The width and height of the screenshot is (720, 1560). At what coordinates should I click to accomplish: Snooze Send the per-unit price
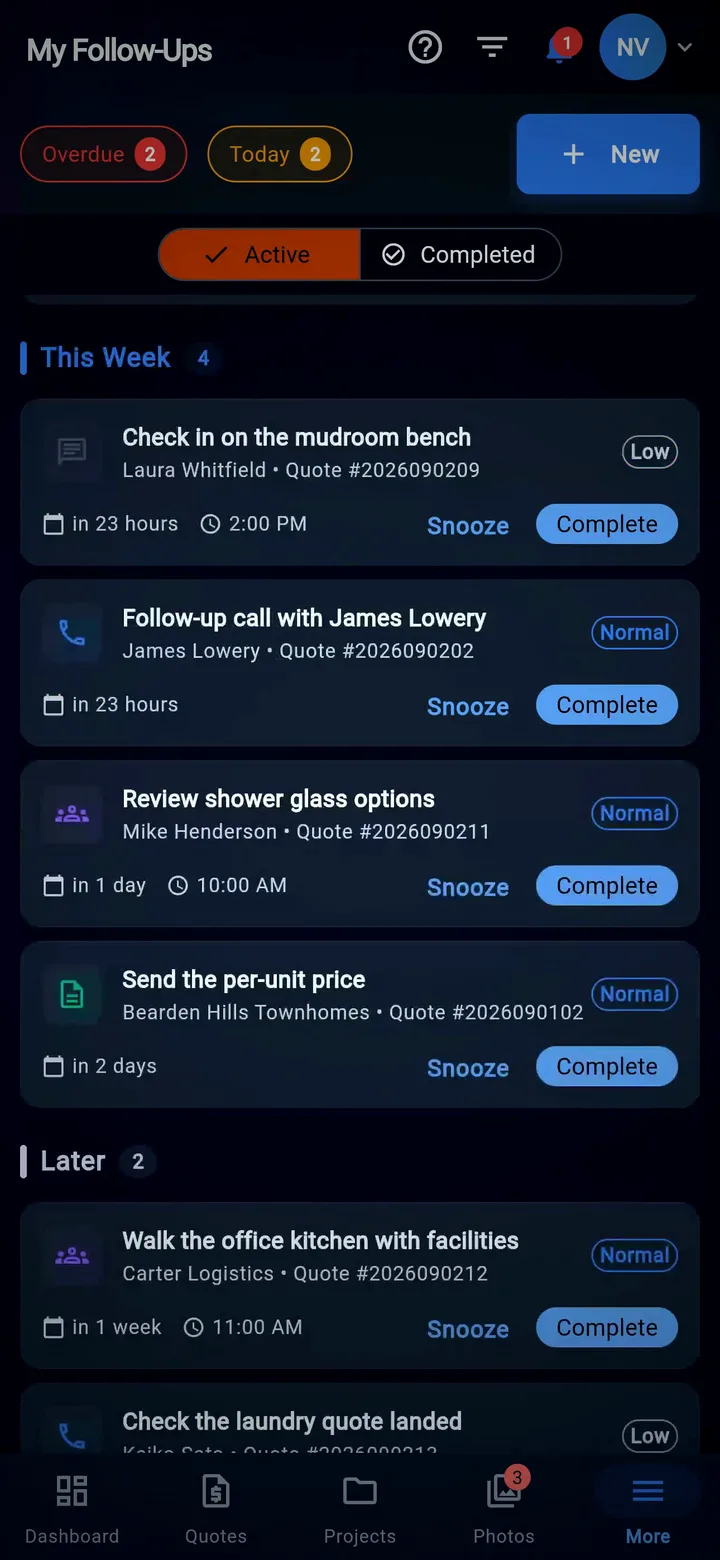[x=468, y=1067]
